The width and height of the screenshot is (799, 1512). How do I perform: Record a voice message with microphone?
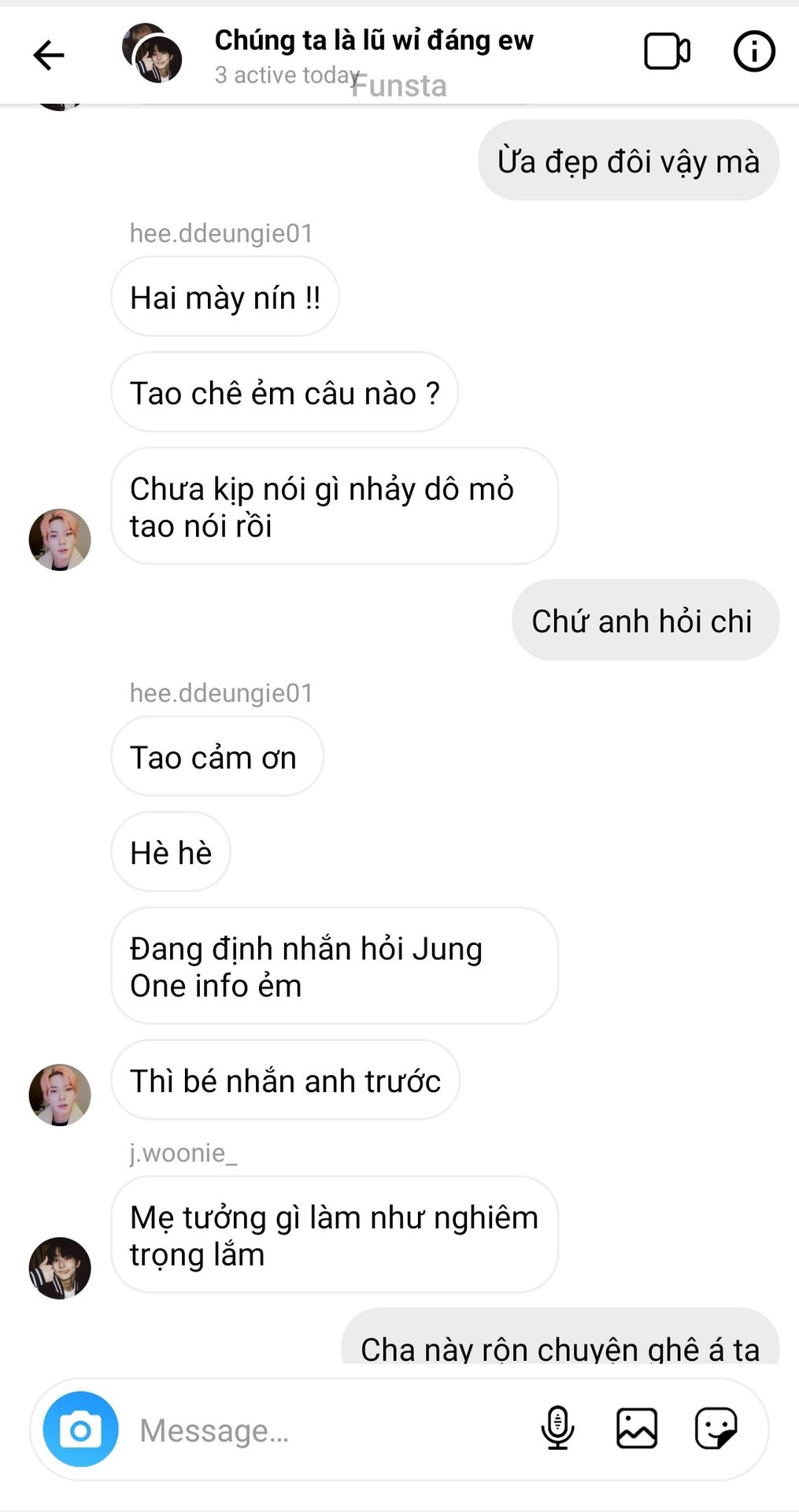[557, 1429]
